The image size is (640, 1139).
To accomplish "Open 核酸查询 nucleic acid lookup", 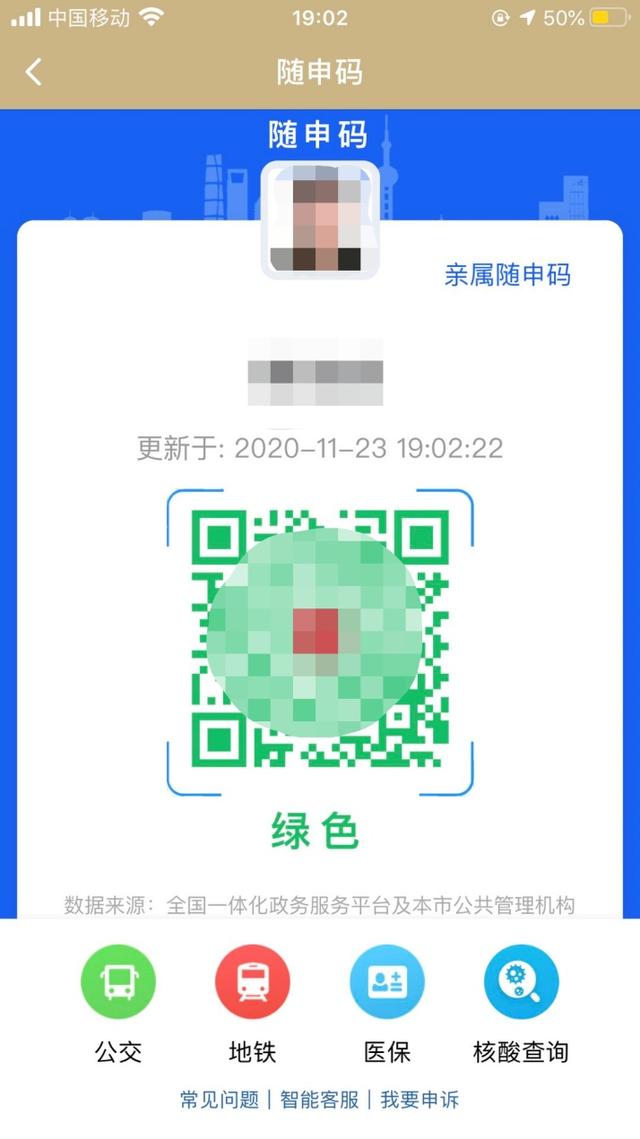I will click(x=521, y=982).
